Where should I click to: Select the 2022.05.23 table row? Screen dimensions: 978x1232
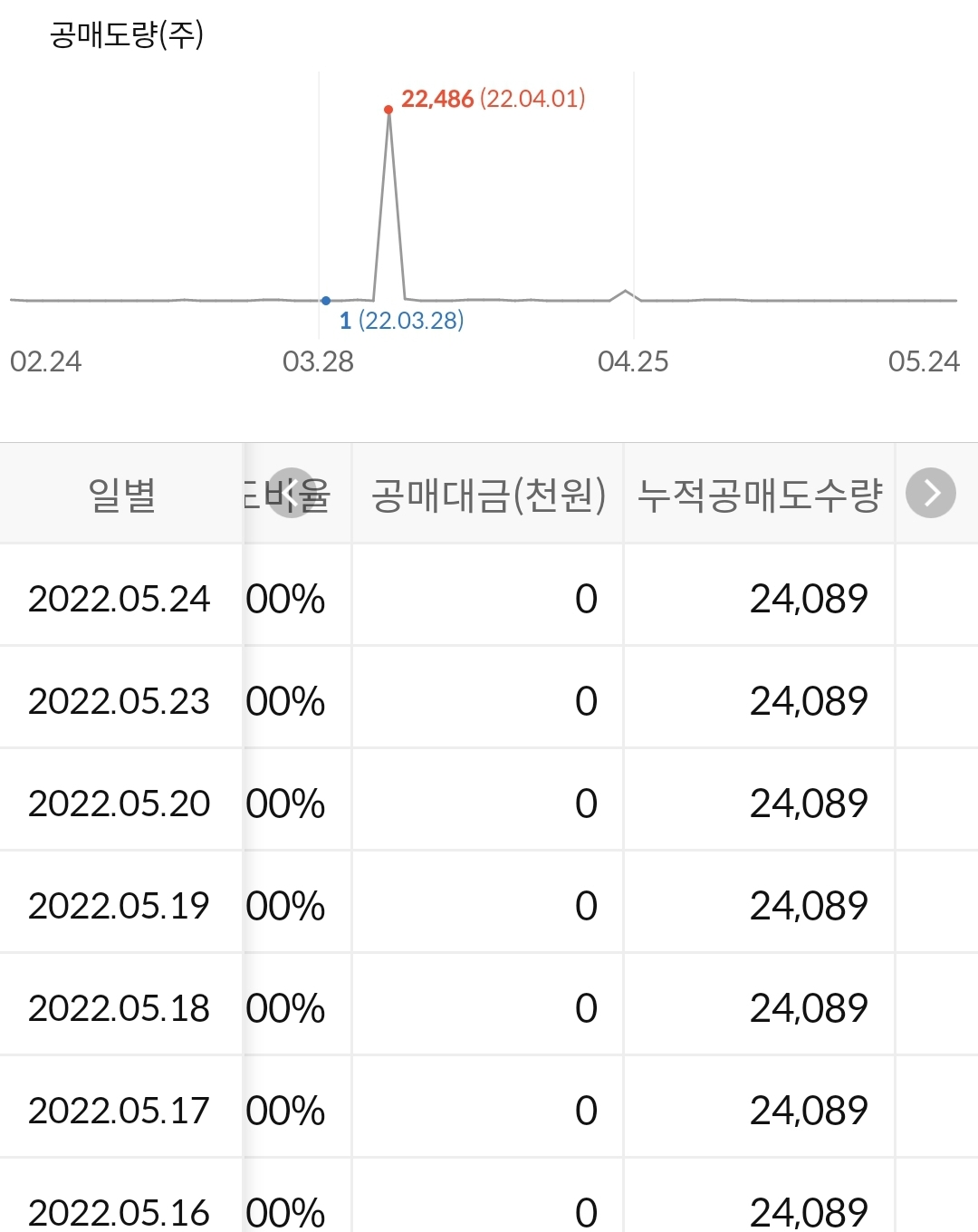[489, 700]
